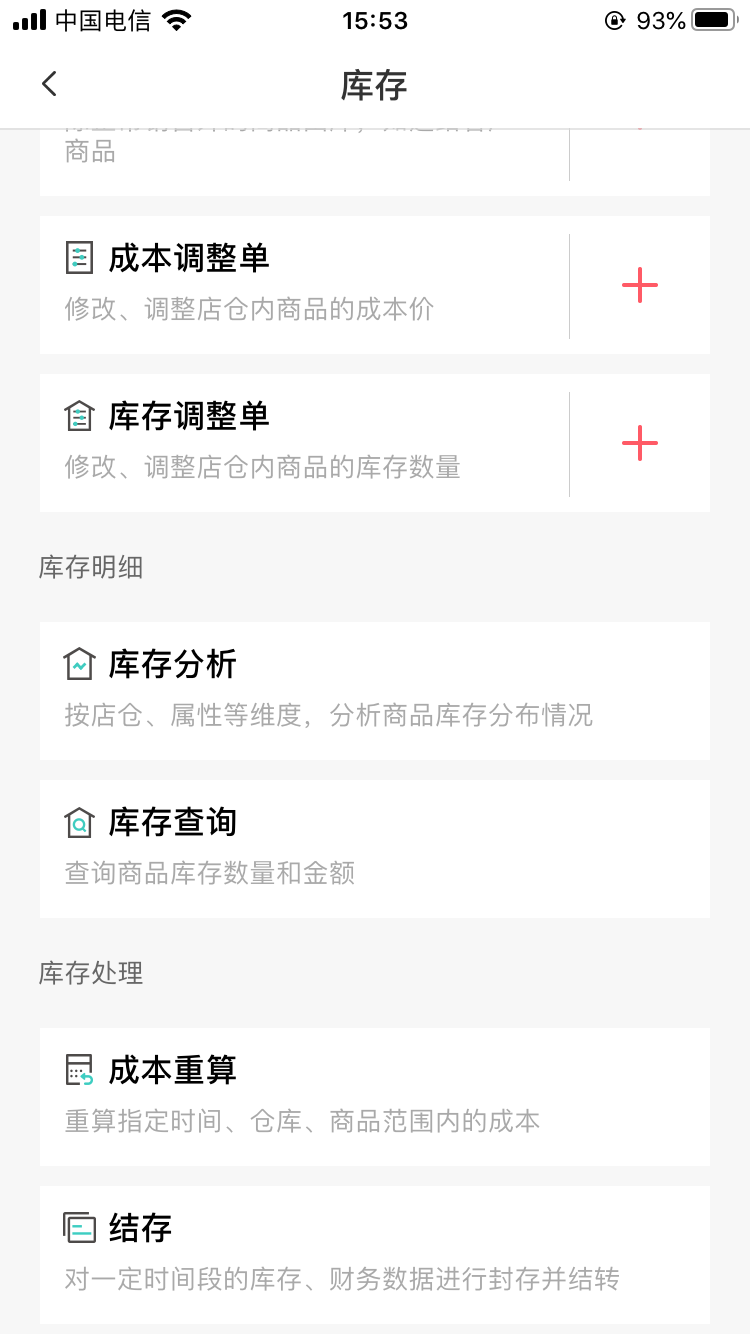Go back from the 库存 page
This screenshot has width=750, height=1334.
tap(49, 84)
